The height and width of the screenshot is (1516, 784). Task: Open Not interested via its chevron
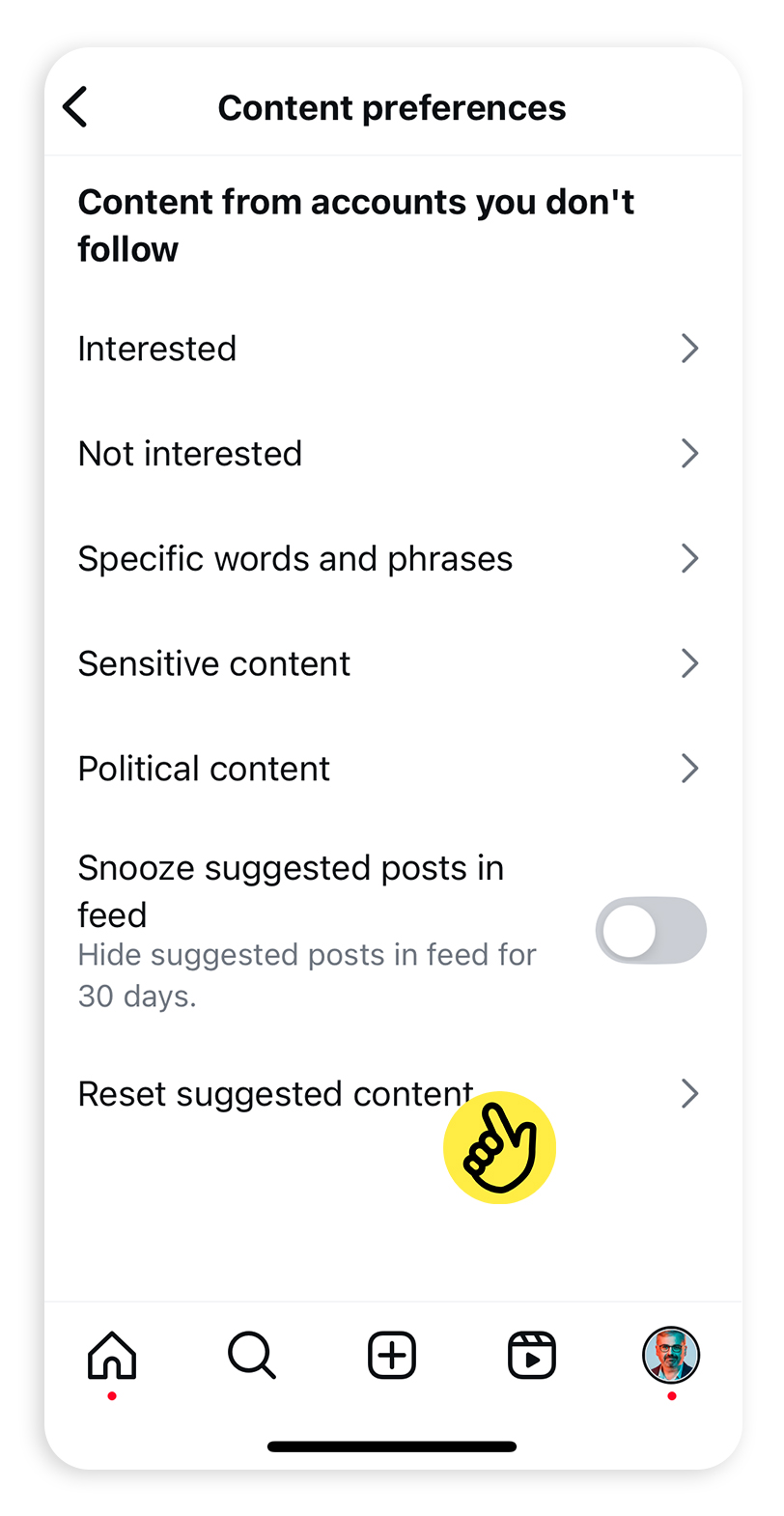[x=689, y=454]
